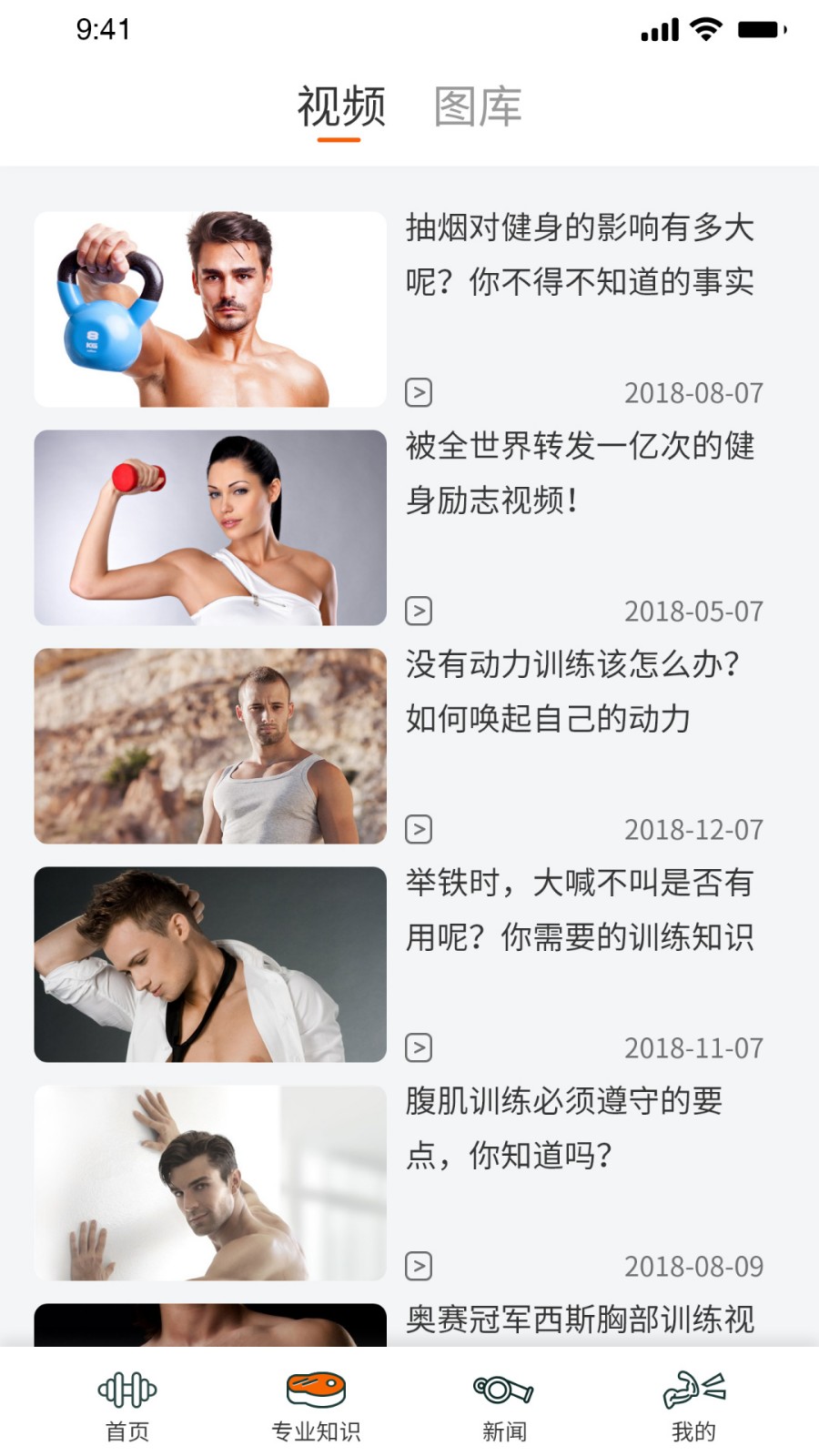The image size is (819, 1456).
Task: Go to the 我的 tab
Action: (693, 1406)
